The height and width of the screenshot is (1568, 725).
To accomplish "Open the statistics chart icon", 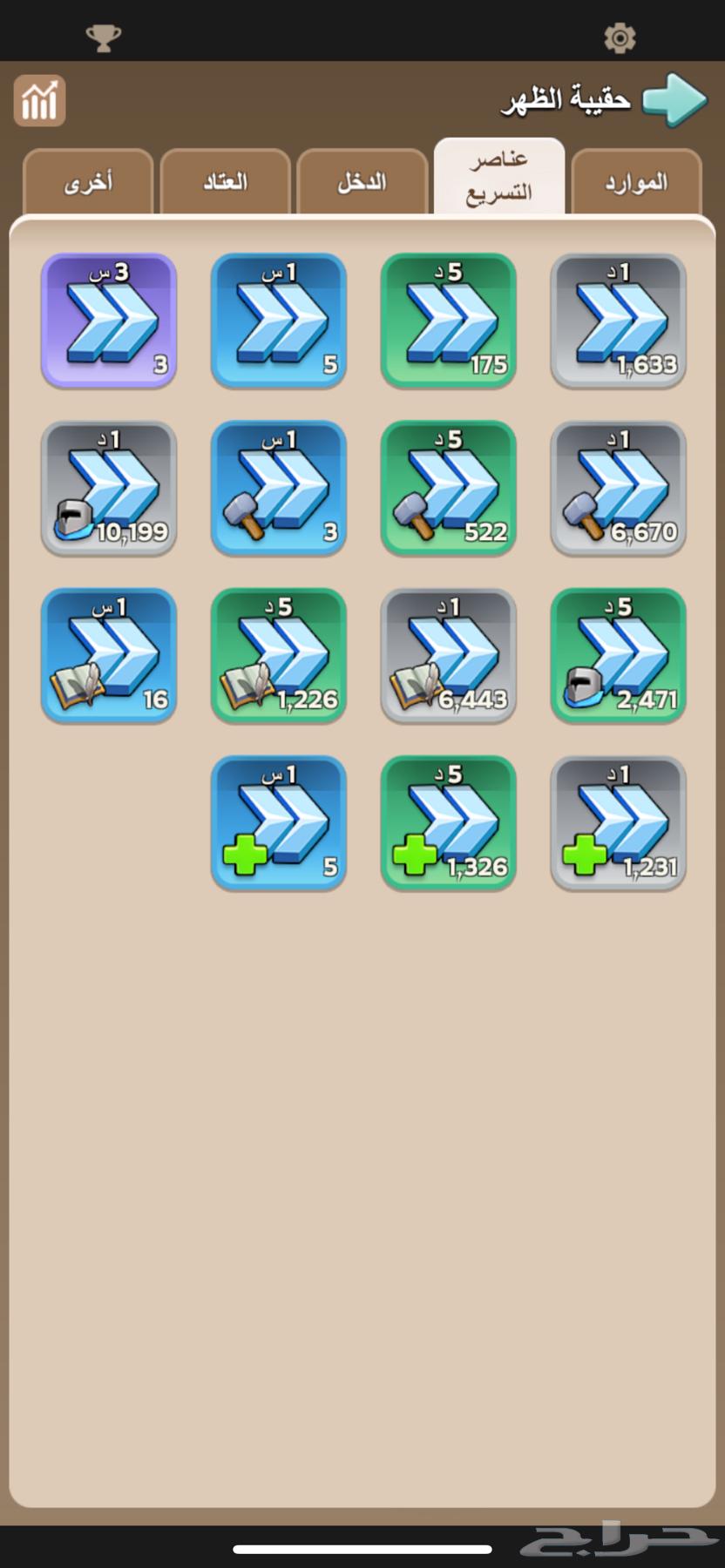I will [39, 101].
